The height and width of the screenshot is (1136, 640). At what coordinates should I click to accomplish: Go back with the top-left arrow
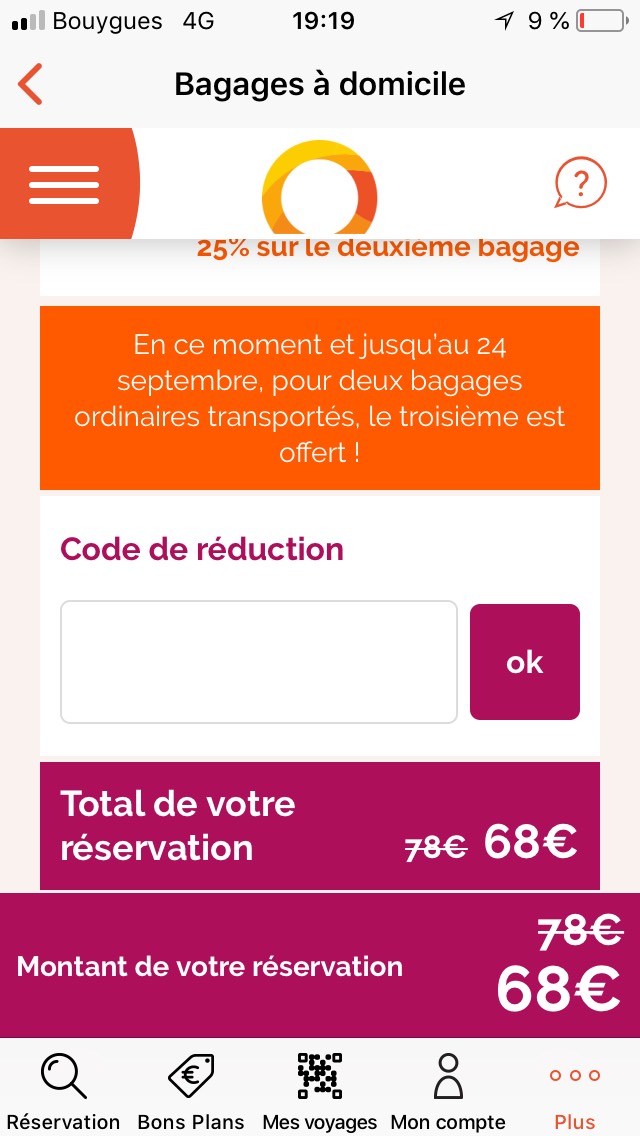click(30, 85)
